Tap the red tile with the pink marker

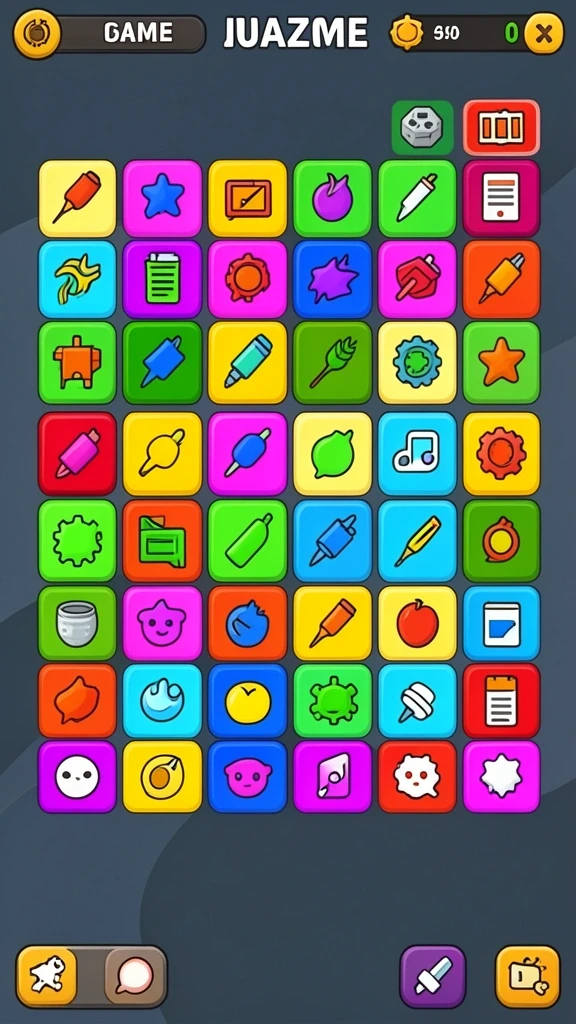pos(77,453)
